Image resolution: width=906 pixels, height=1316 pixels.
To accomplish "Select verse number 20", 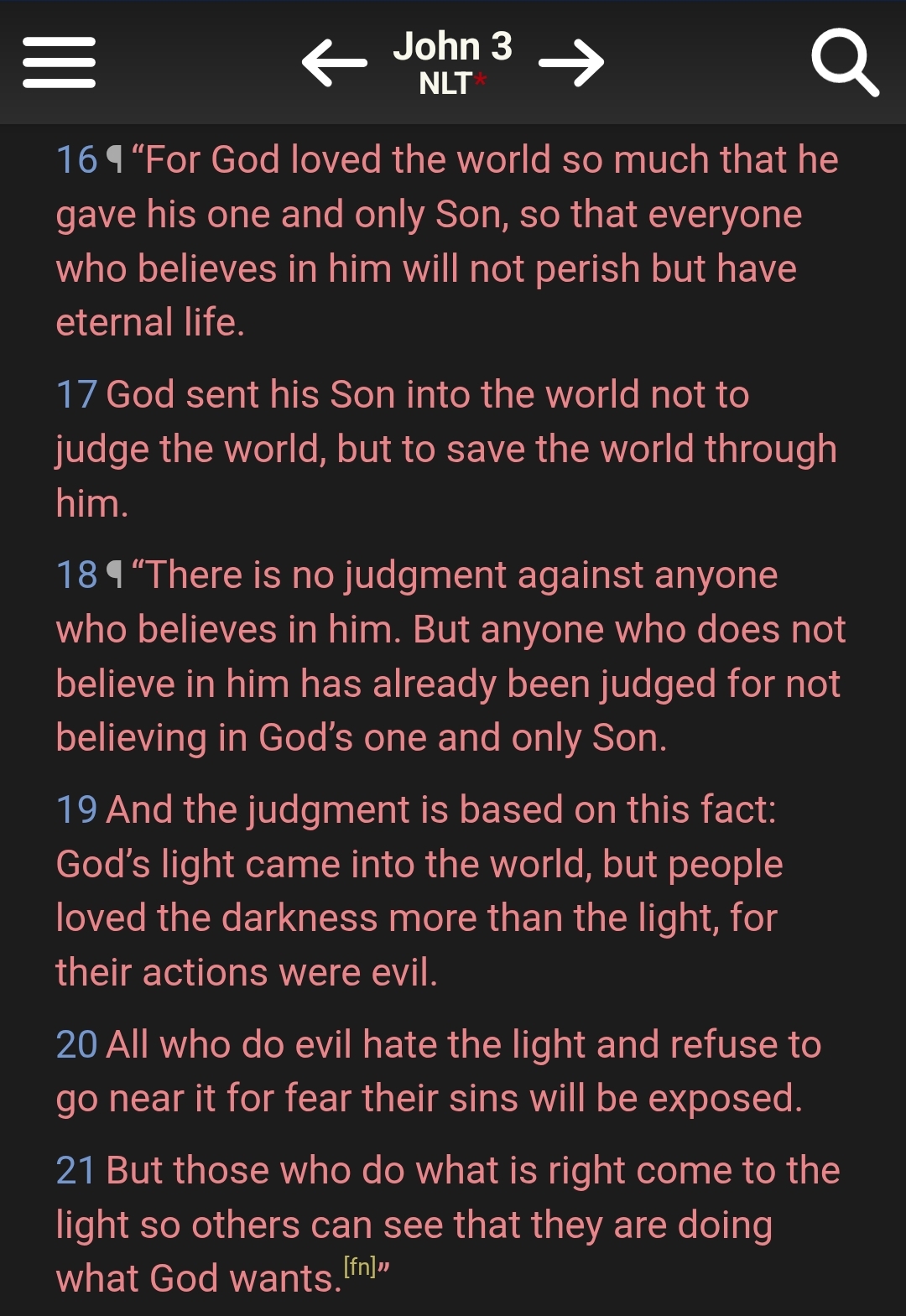I will [x=76, y=1045].
